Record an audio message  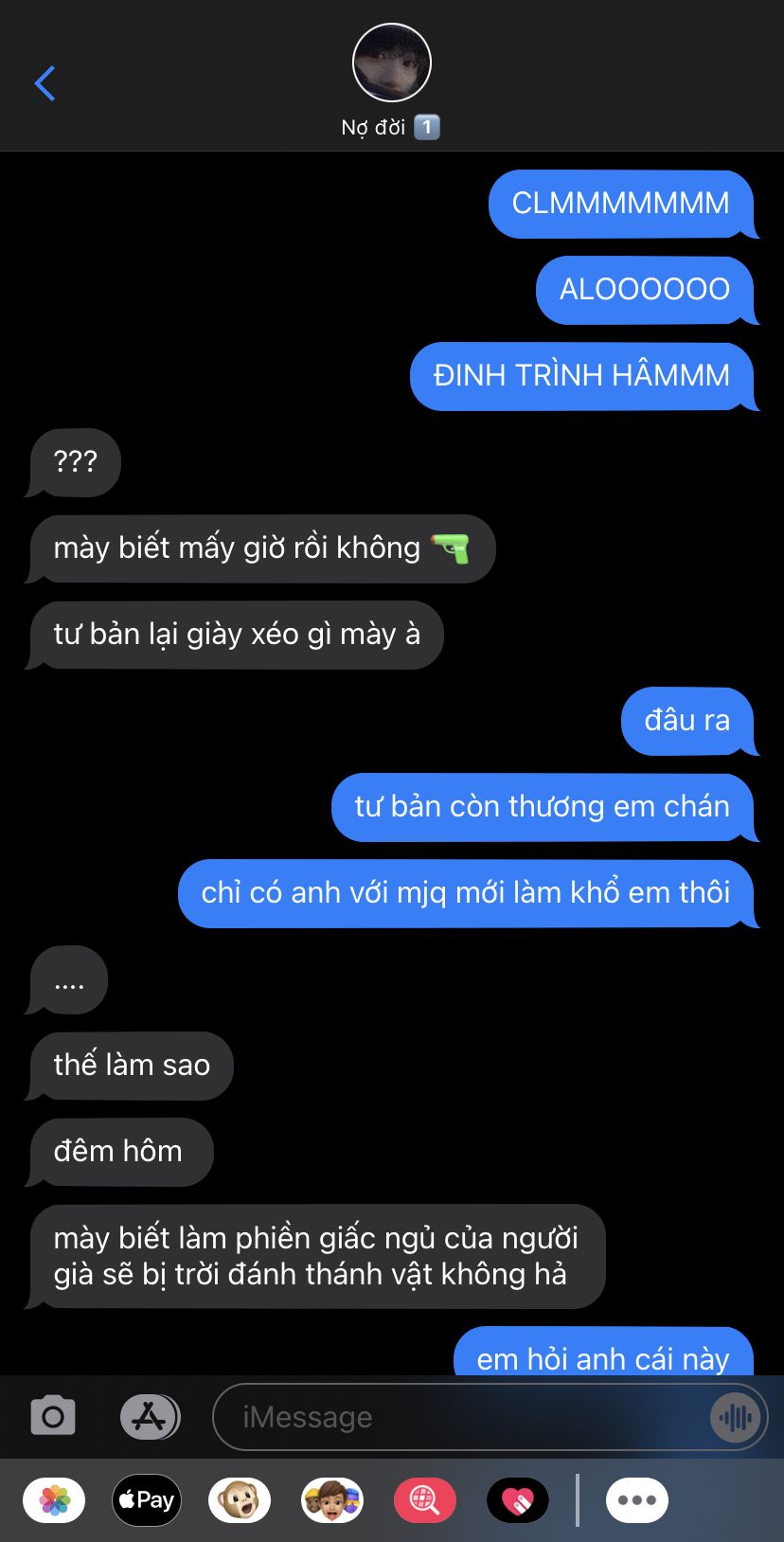[x=736, y=1417]
